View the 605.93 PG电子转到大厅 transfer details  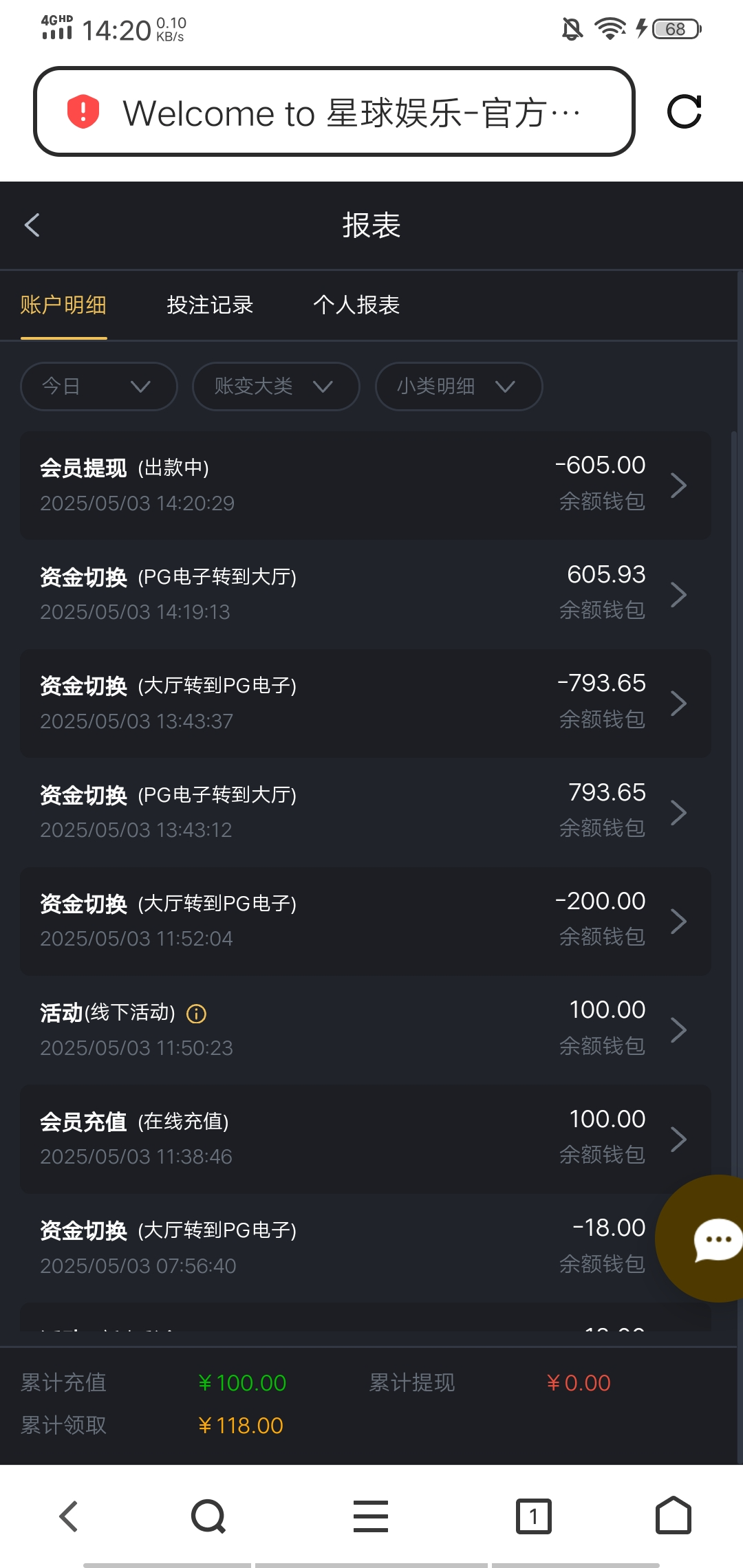pyautogui.click(x=365, y=594)
